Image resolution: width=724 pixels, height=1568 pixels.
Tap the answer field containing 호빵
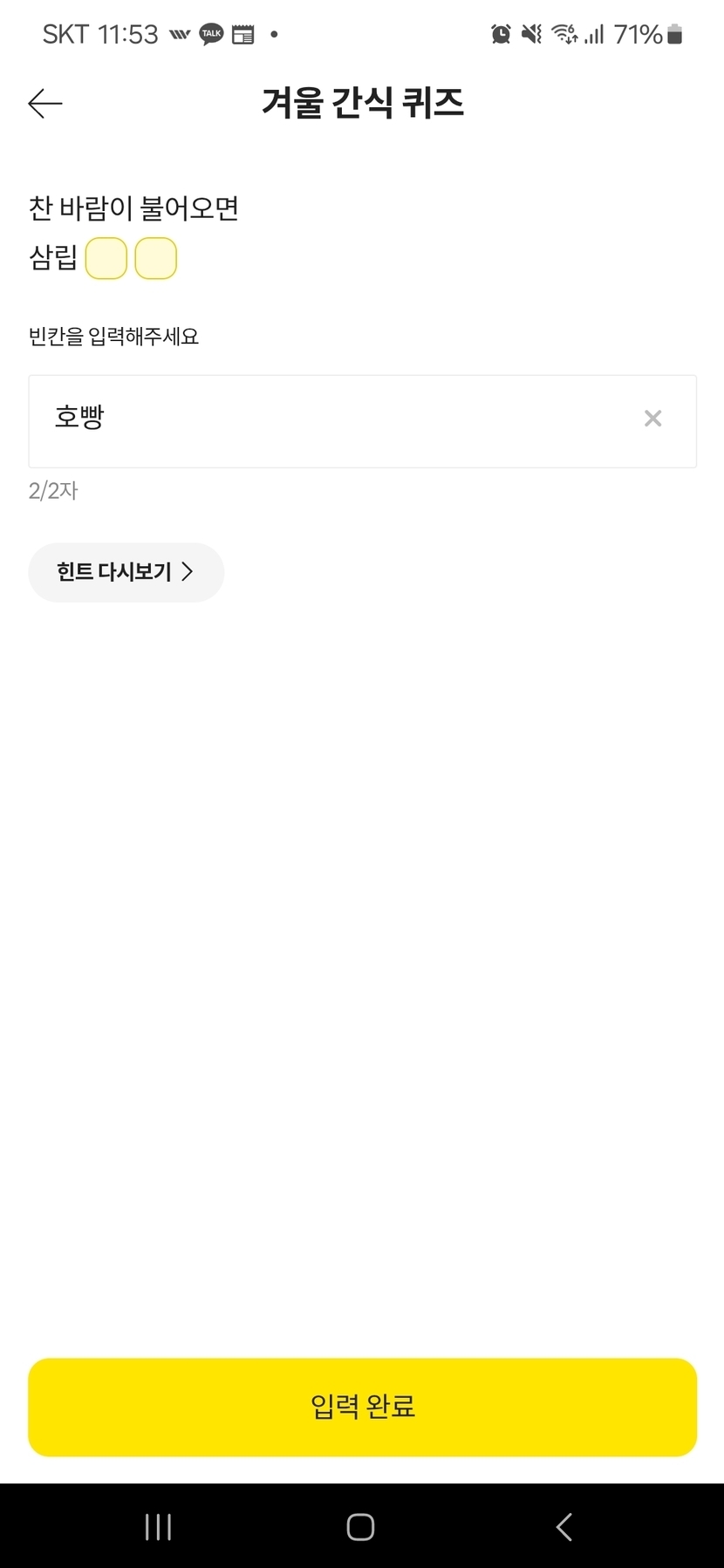331,420
